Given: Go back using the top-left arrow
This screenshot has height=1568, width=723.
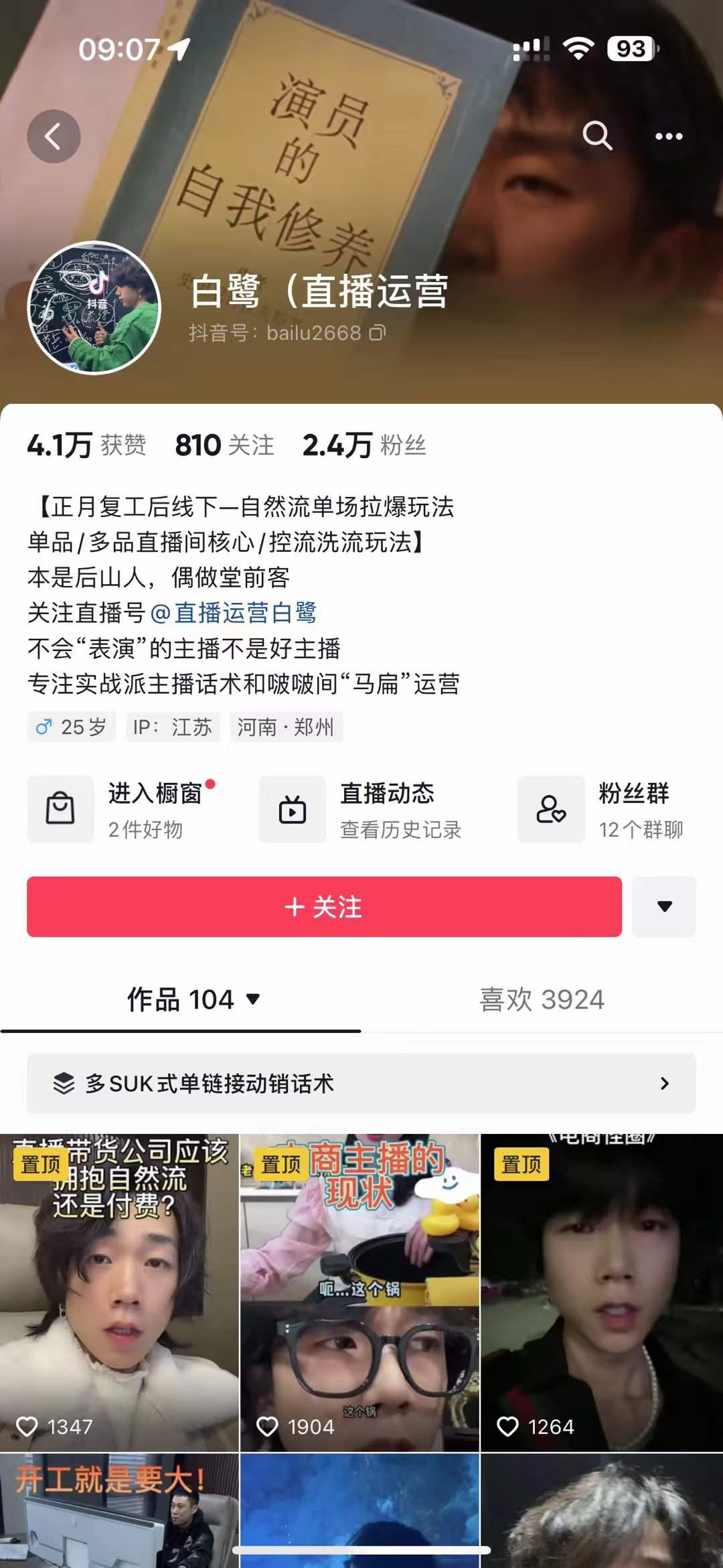Looking at the screenshot, I should 54,137.
